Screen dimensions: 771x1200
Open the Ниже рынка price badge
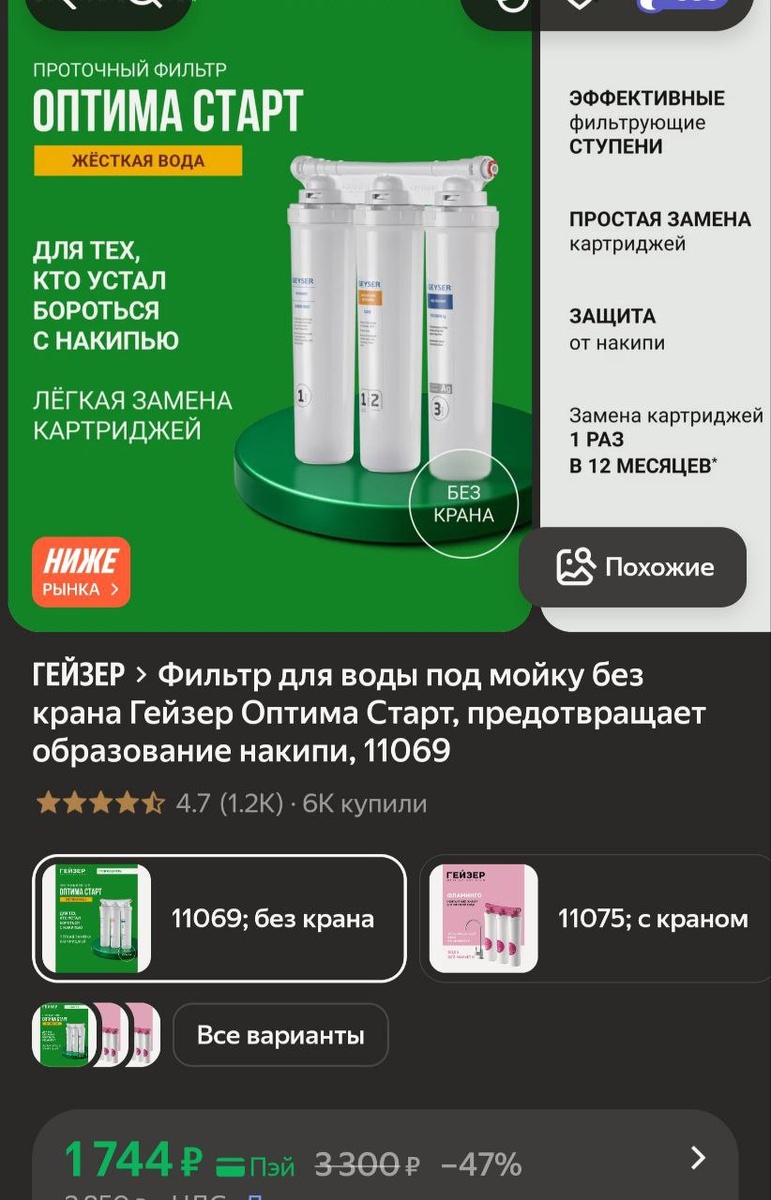81,572
